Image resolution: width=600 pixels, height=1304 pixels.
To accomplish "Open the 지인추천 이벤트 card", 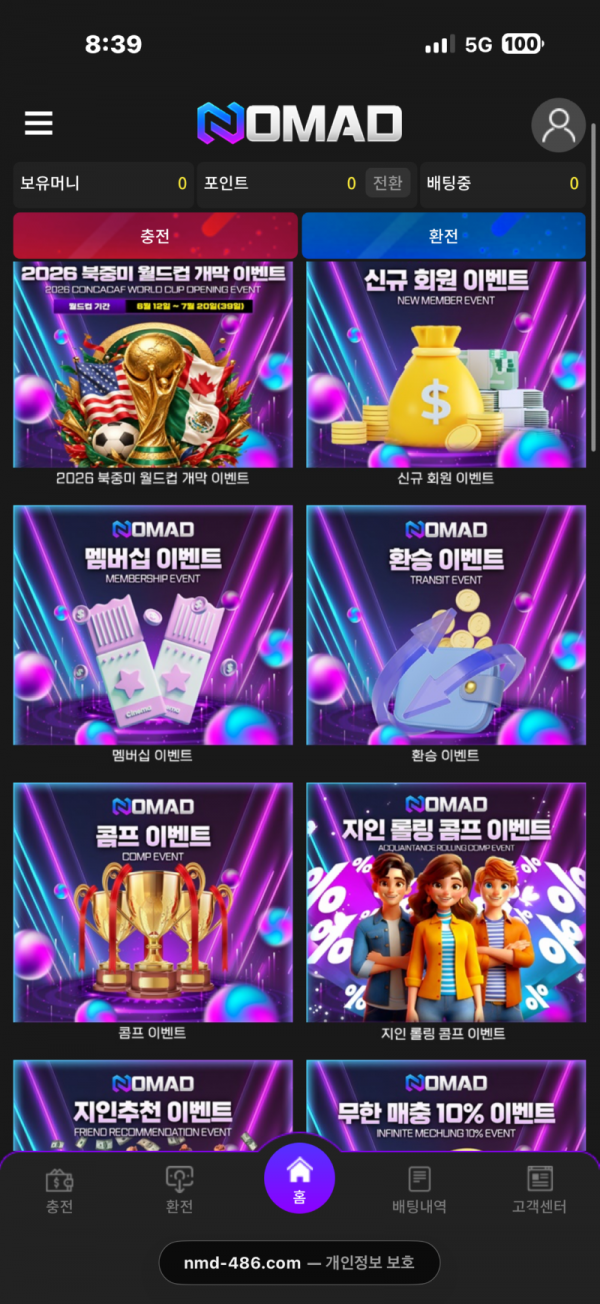I will [153, 1105].
